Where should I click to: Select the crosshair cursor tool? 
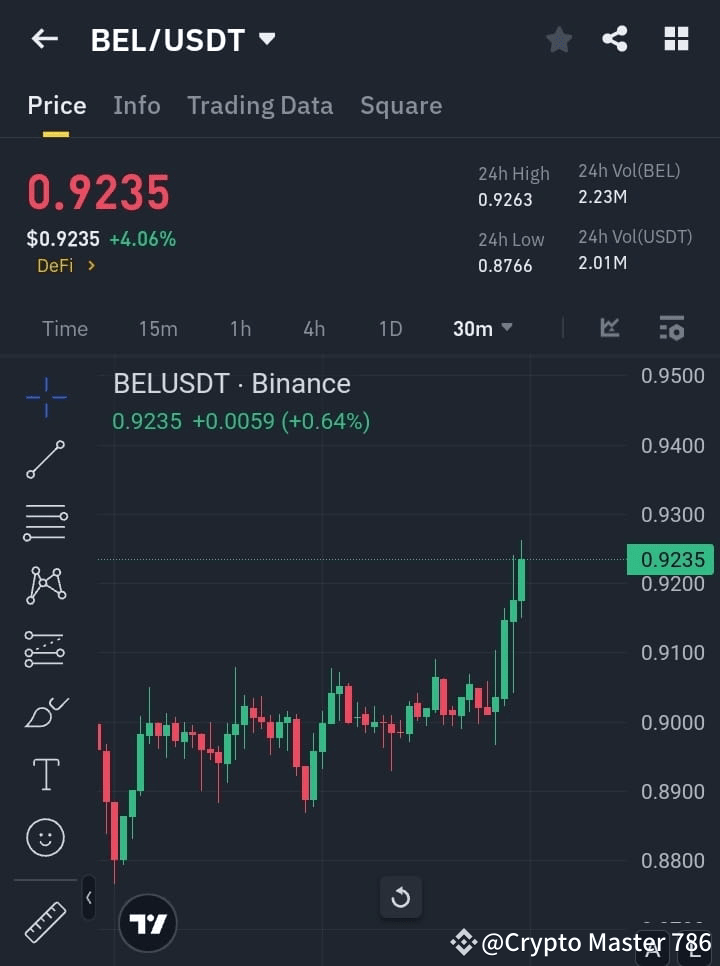coord(45,398)
